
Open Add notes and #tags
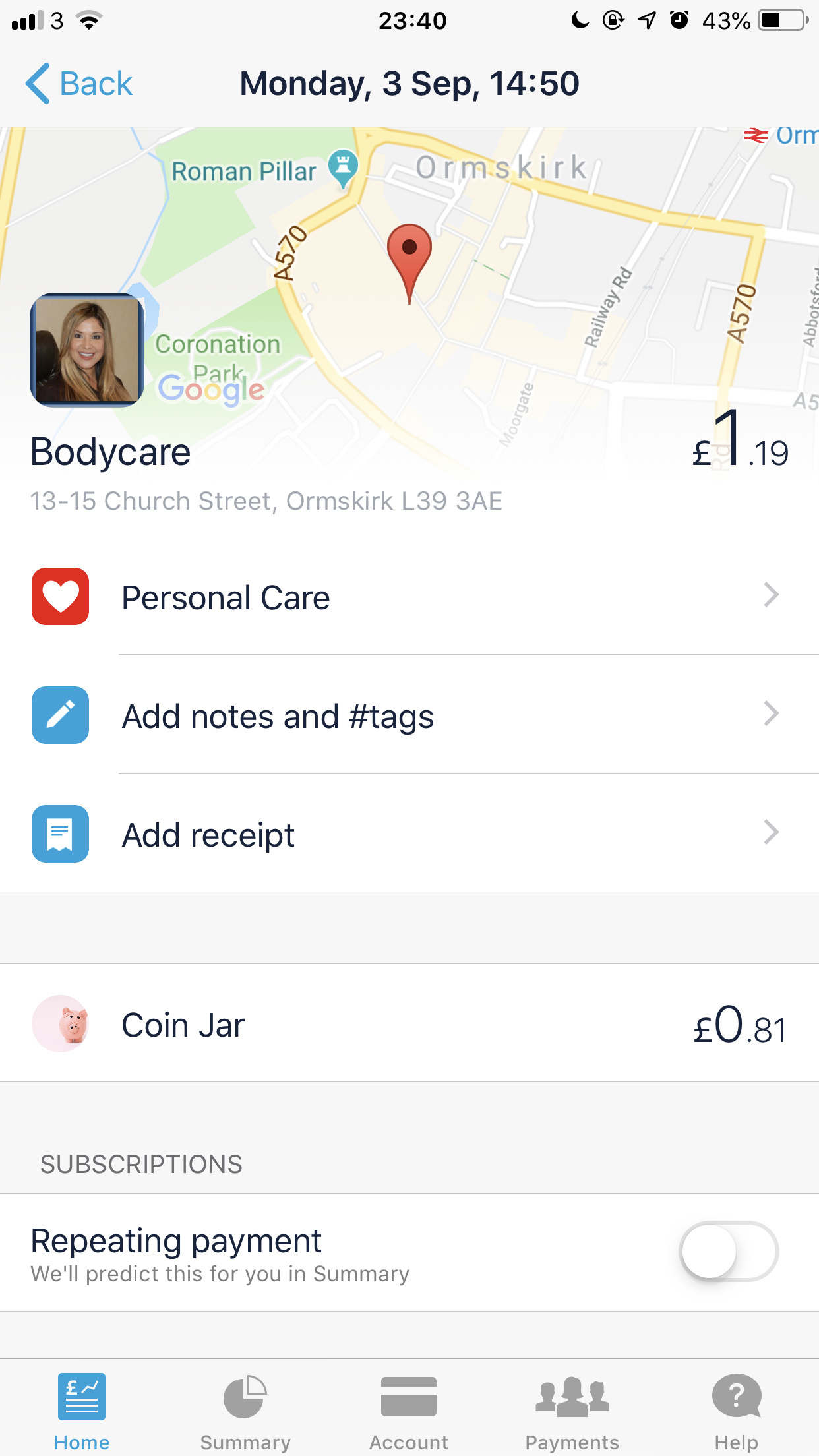coord(409,716)
